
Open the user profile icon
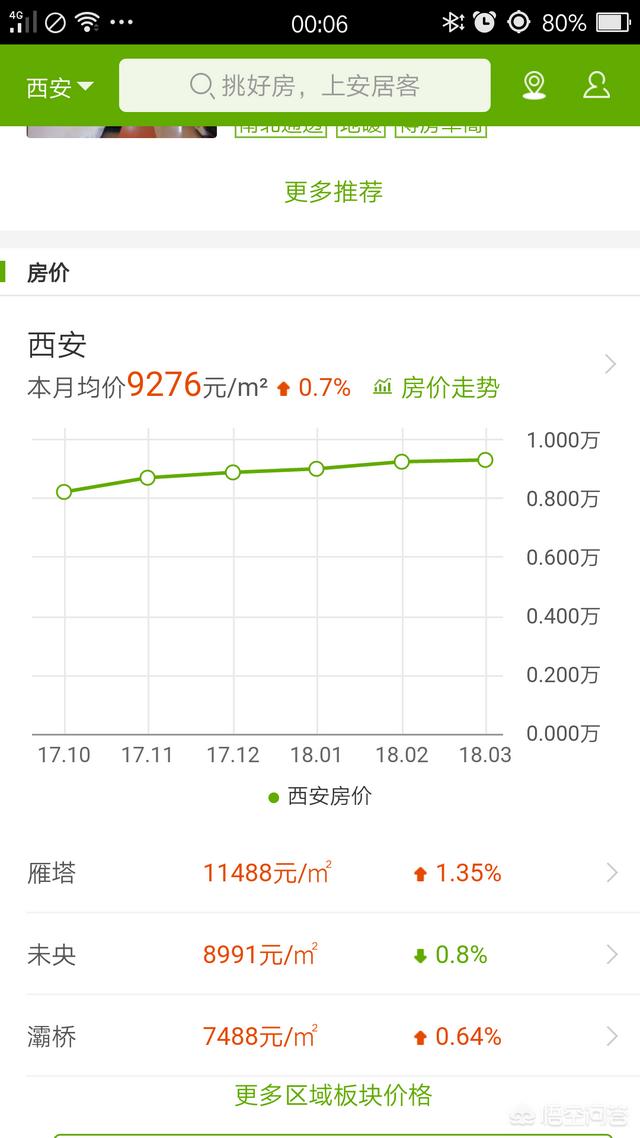pyautogui.click(x=596, y=86)
